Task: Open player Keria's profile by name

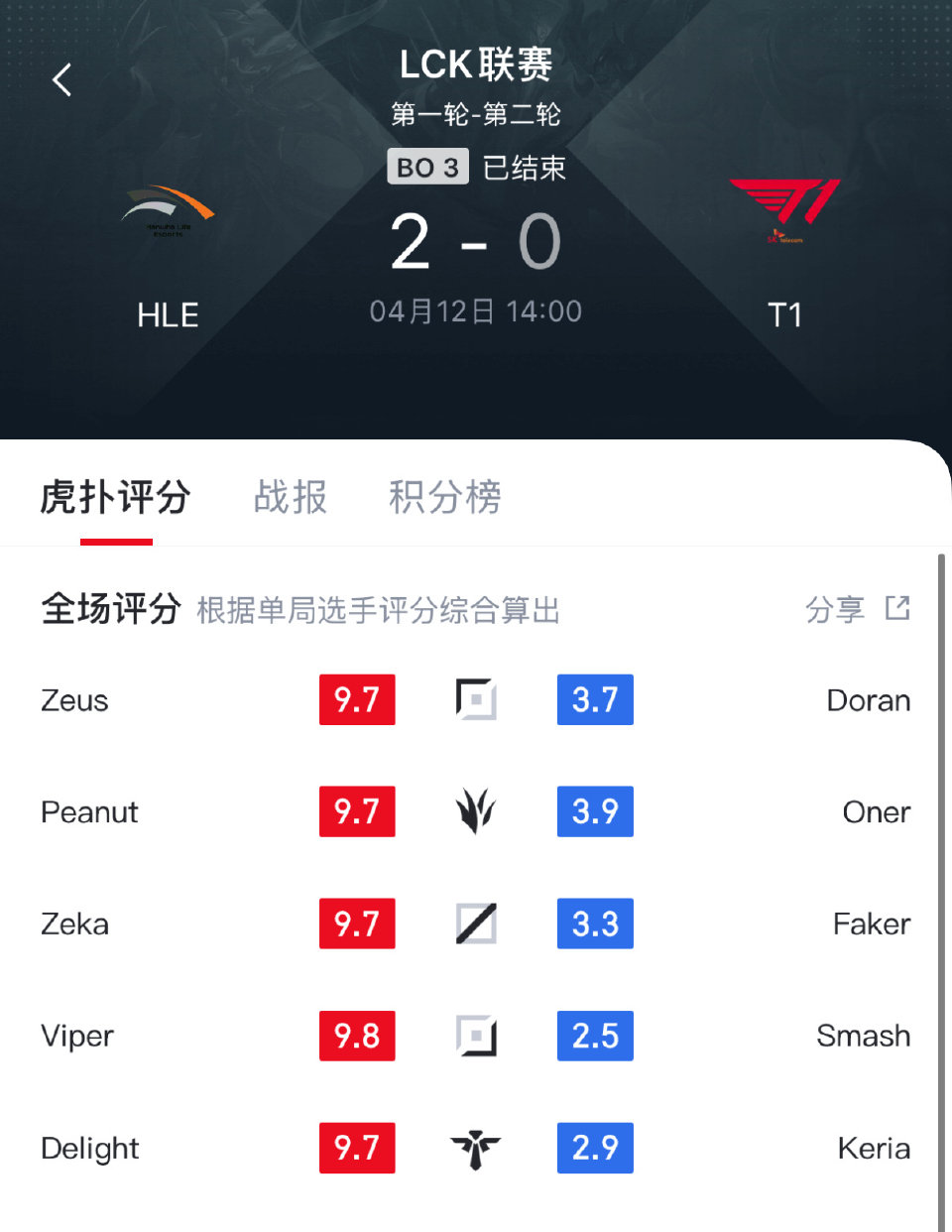Action: tap(873, 1148)
